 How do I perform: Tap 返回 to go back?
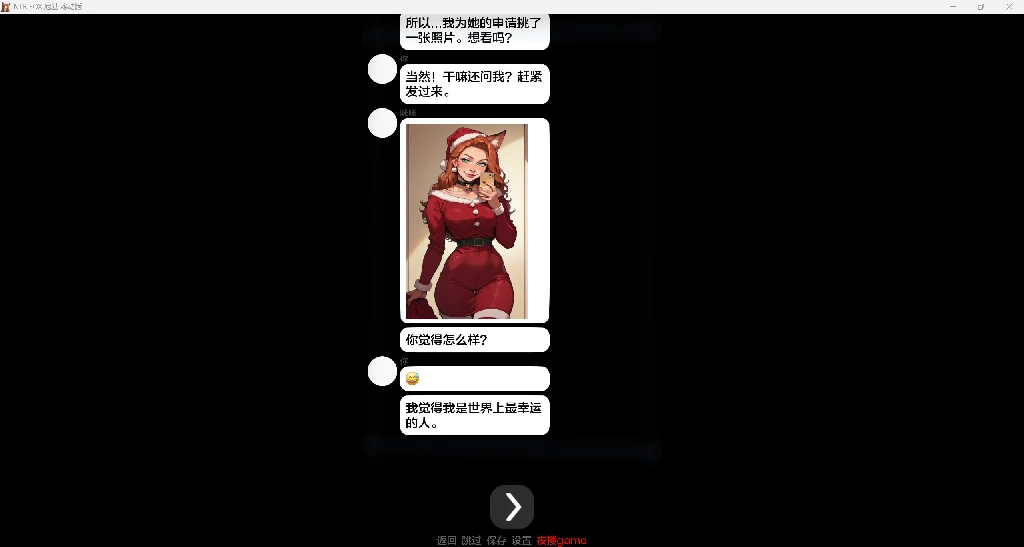pyautogui.click(x=446, y=541)
